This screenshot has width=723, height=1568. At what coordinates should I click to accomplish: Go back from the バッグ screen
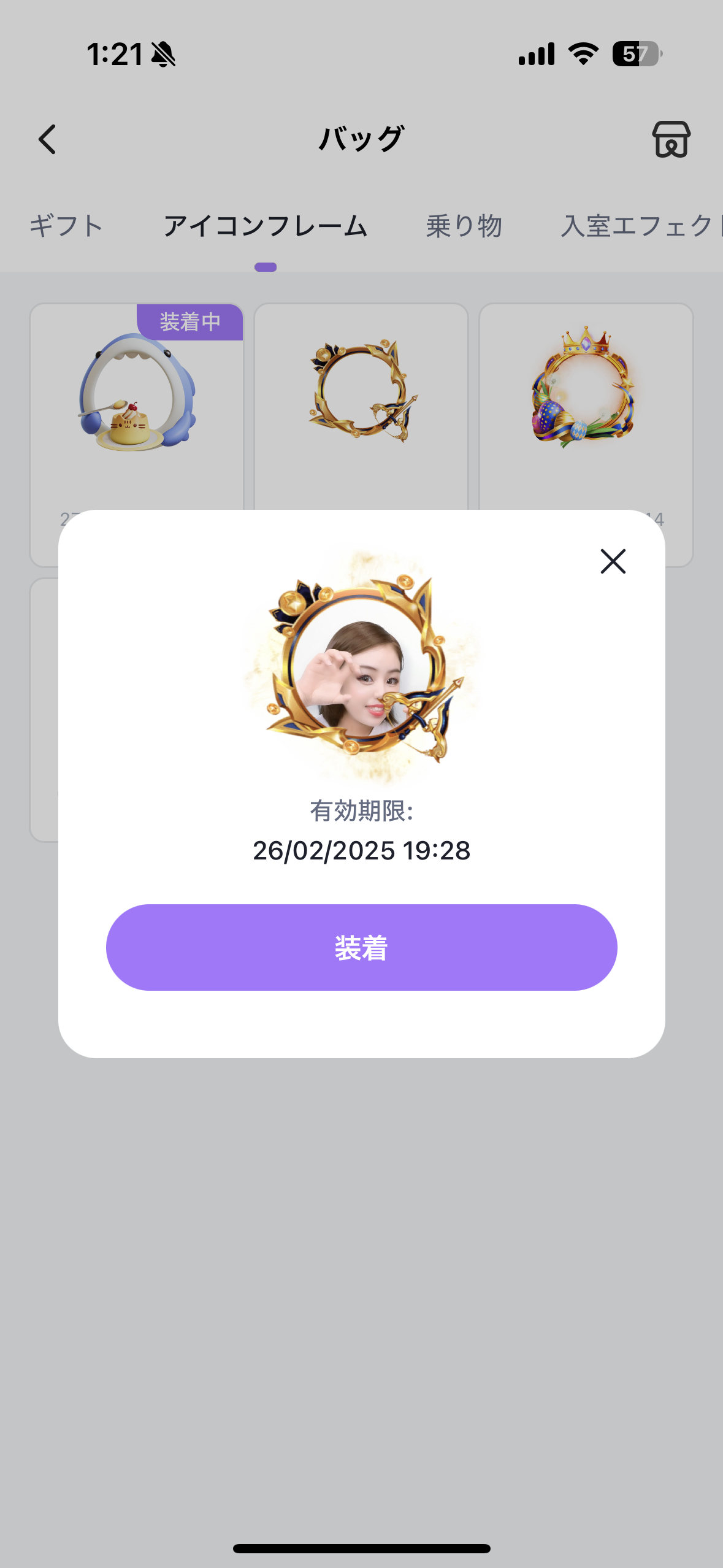[x=47, y=139]
